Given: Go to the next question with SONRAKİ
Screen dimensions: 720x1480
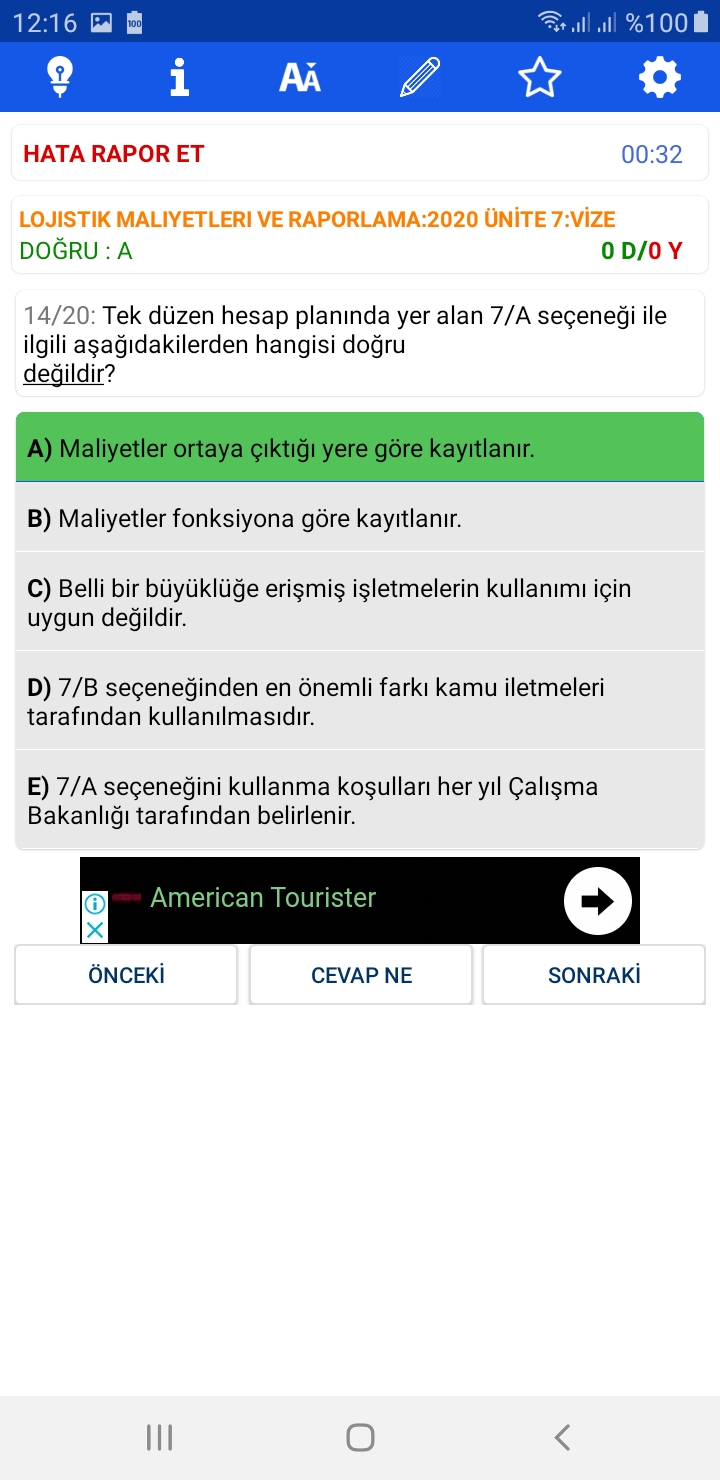Looking at the screenshot, I should (594, 975).
